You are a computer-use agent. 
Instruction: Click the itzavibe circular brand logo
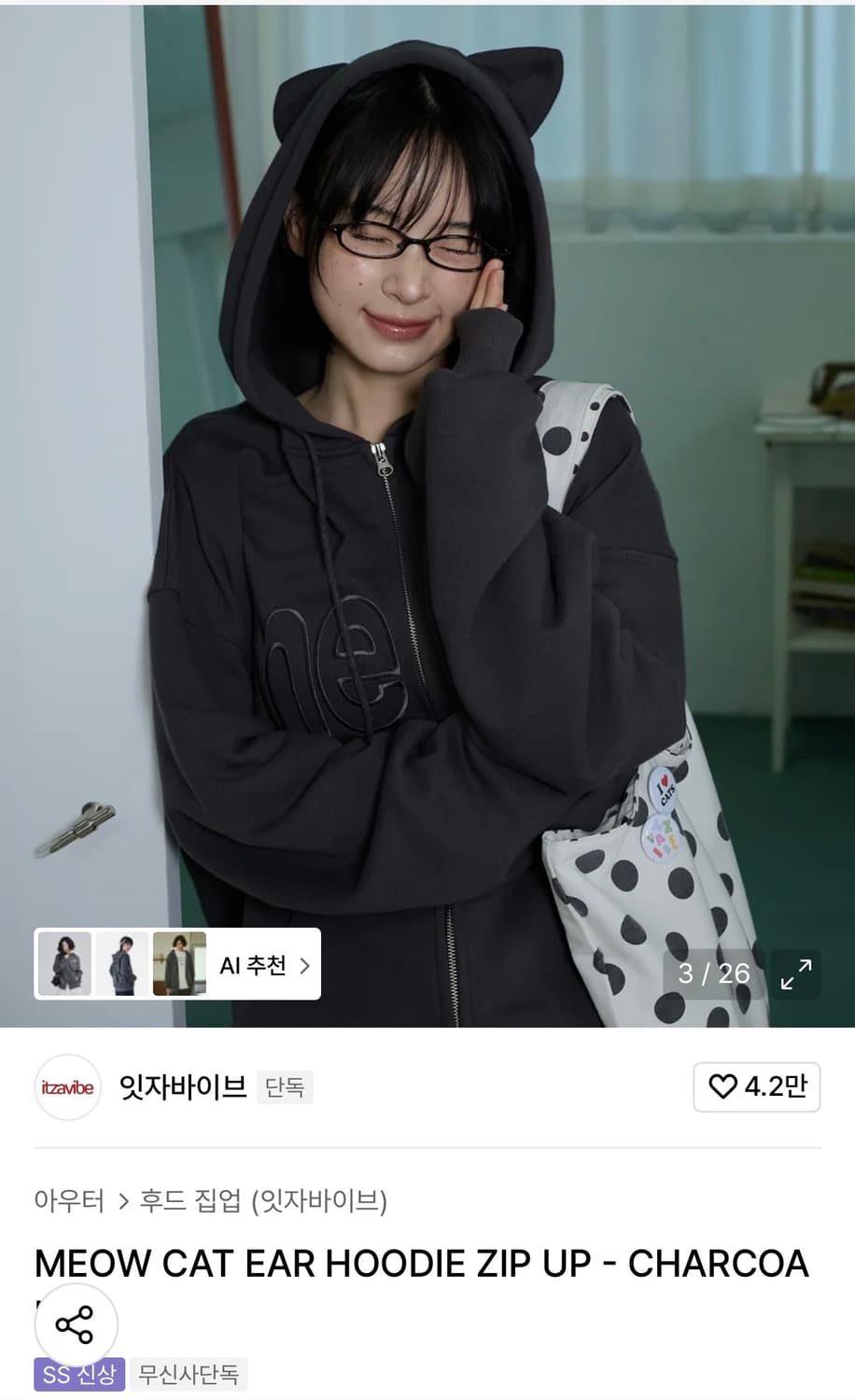pyautogui.click(x=67, y=1087)
